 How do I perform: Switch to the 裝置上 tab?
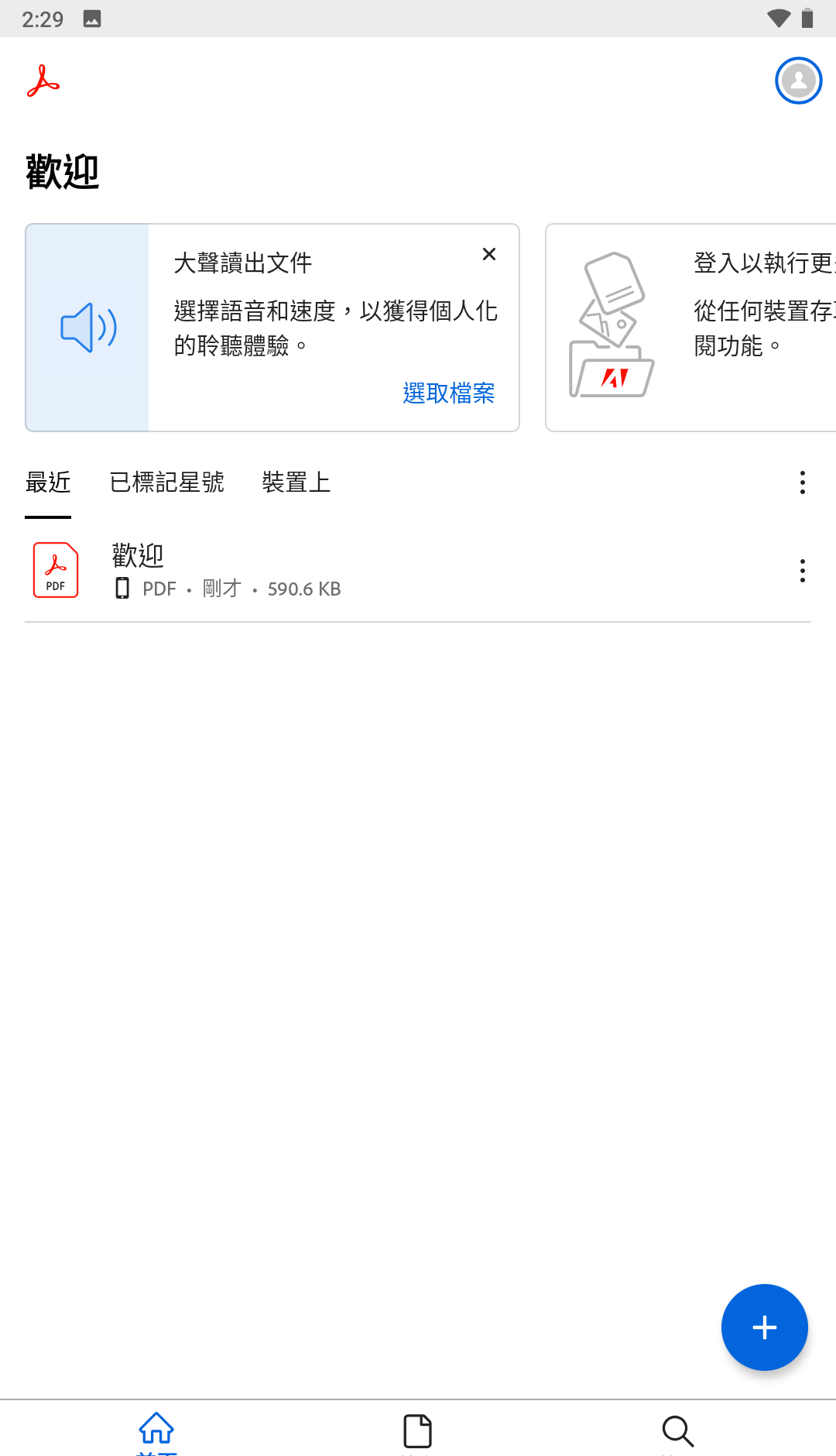pyautogui.click(x=296, y=482)
